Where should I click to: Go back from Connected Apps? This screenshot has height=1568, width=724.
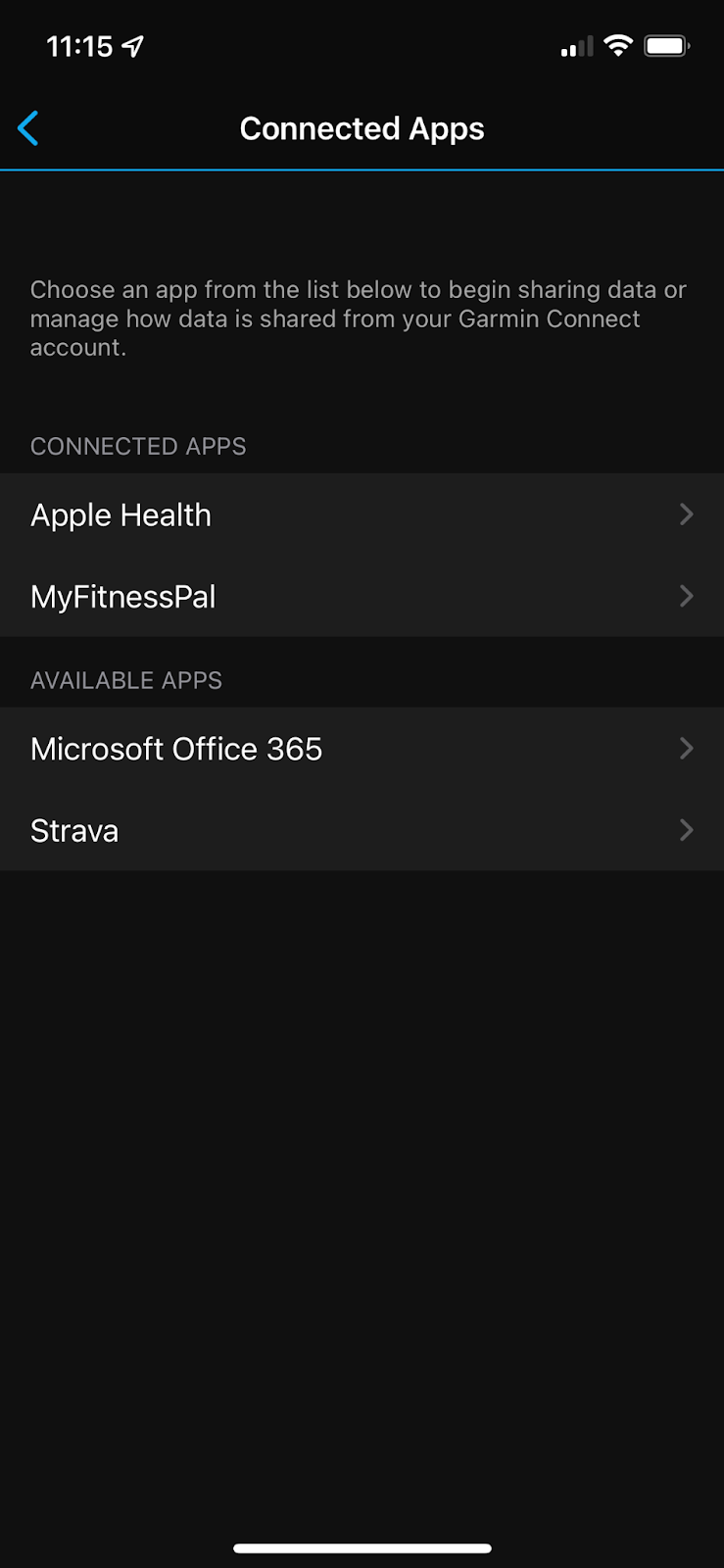(x=28, y=128)
